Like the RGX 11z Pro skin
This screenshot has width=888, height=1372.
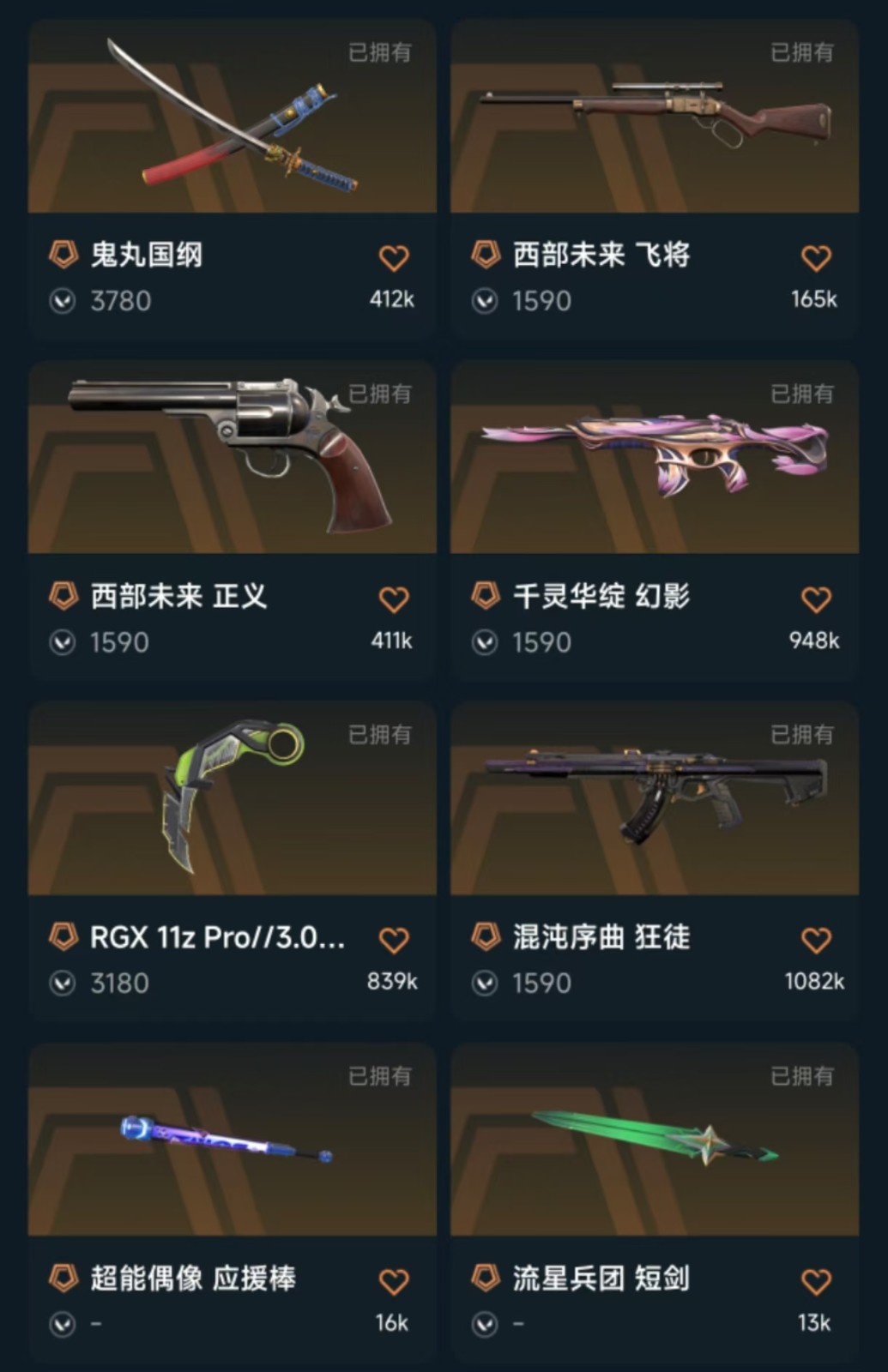(x=394, y=941)
